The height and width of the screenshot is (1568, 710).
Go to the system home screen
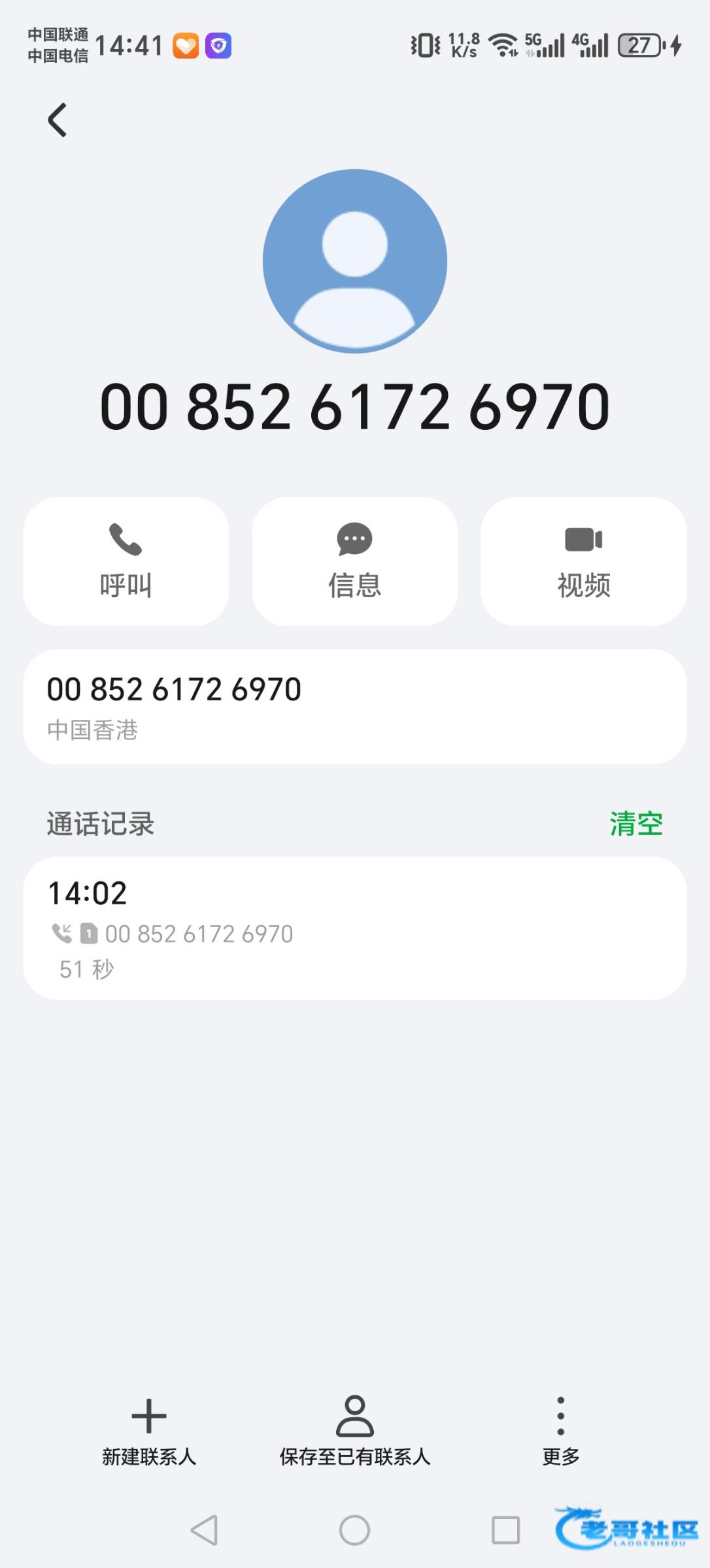[x=354, y=1530]
